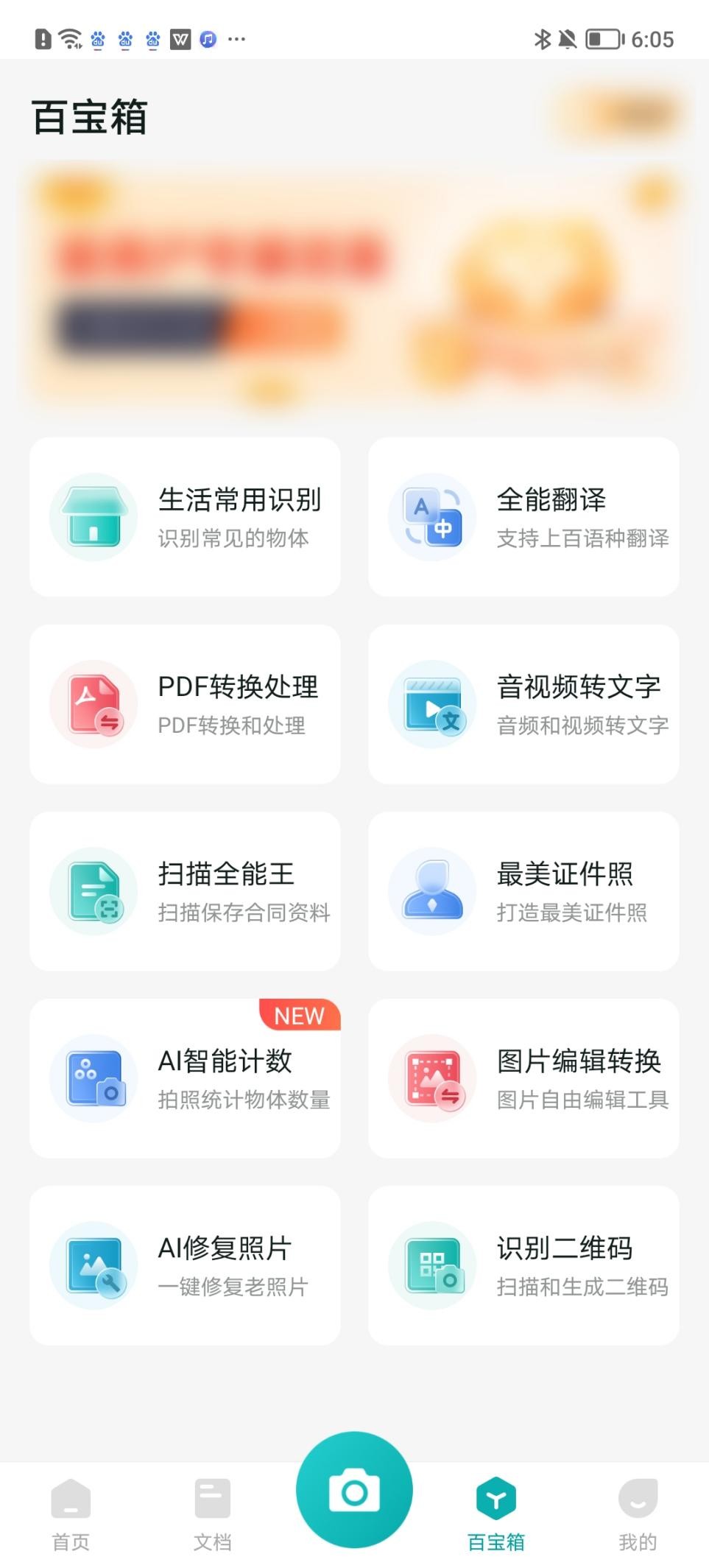The height and width of the screenshot is (1568, 709).
Task: Tap the promotional banner image
Action: tap(354, 287)
